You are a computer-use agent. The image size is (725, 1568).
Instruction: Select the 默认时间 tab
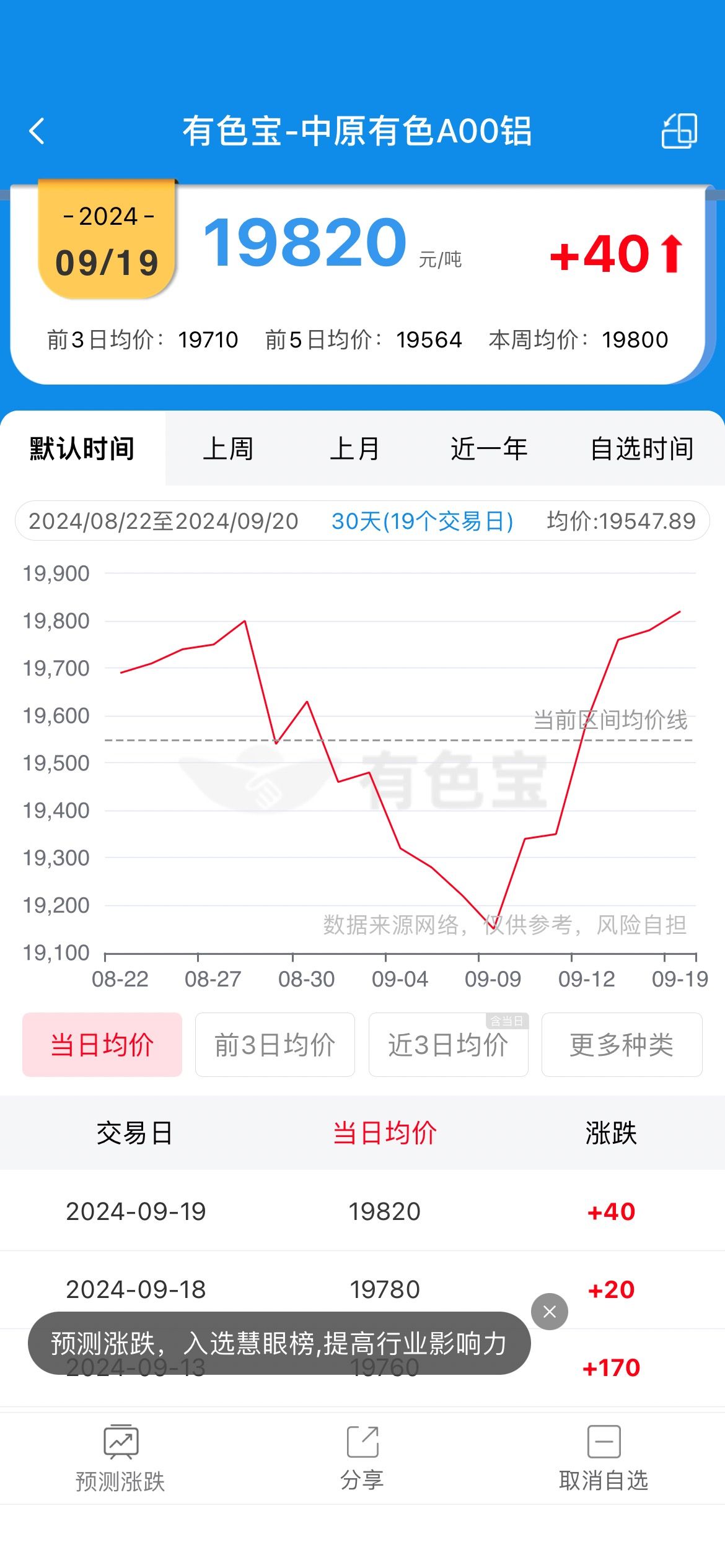(x=82, y=448)
